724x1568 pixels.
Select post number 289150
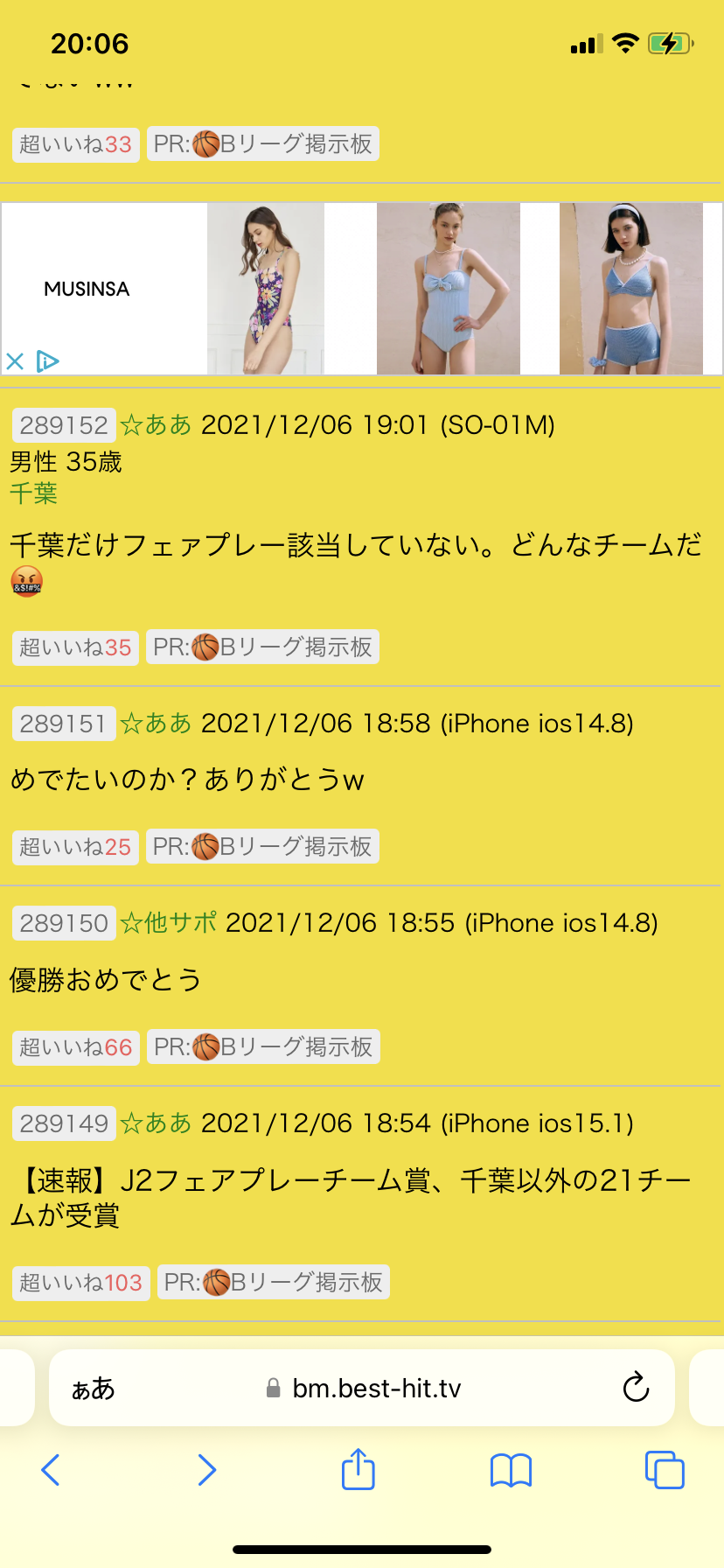pyautogui.click(x=64, y=923)
